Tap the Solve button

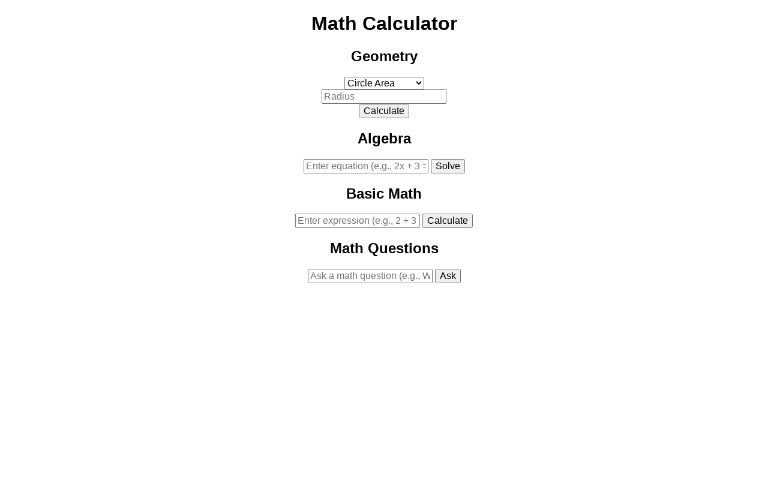pos(447,166)
